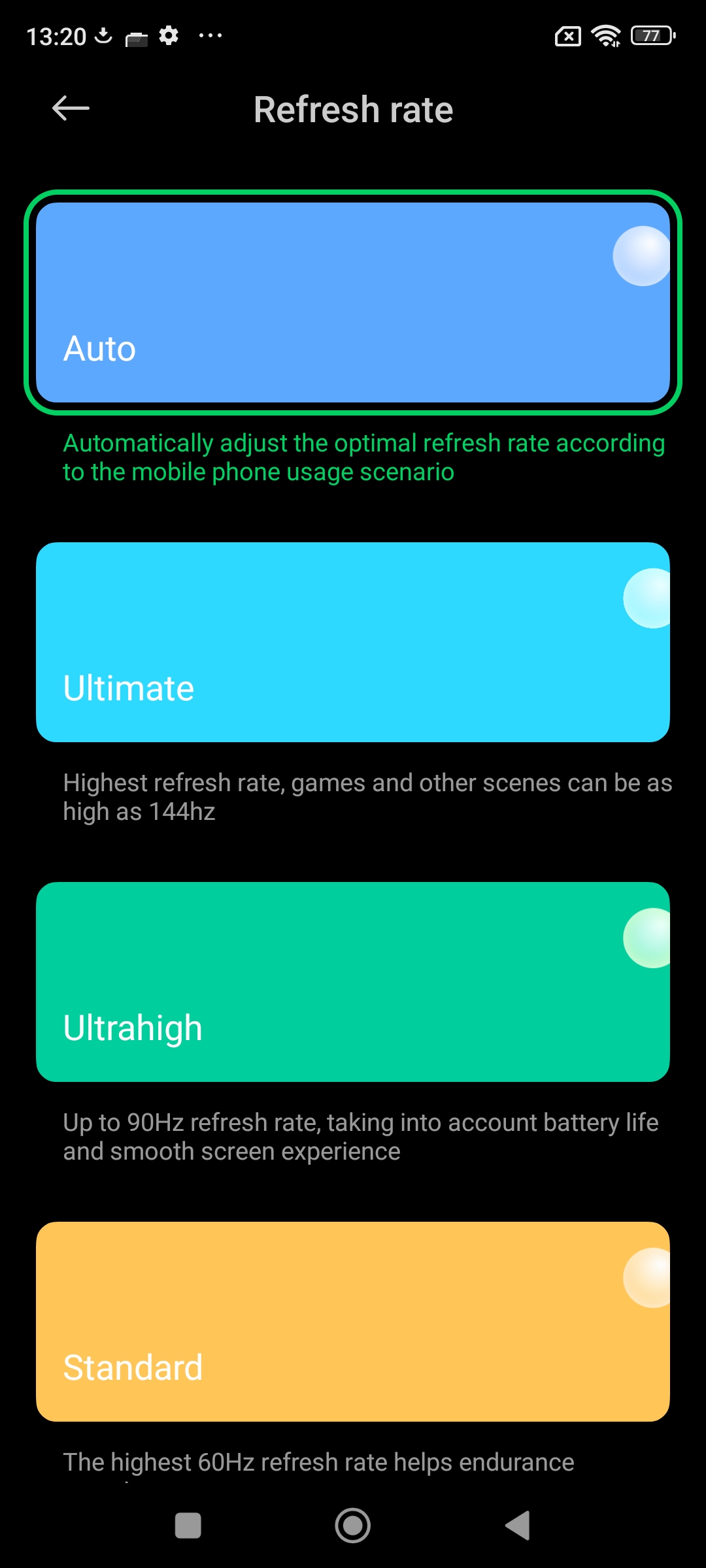Pick the Standard 60Hz refresh rate
Image resolution: width=706 pixels, height=1568 pixels.
point(353,1321)
